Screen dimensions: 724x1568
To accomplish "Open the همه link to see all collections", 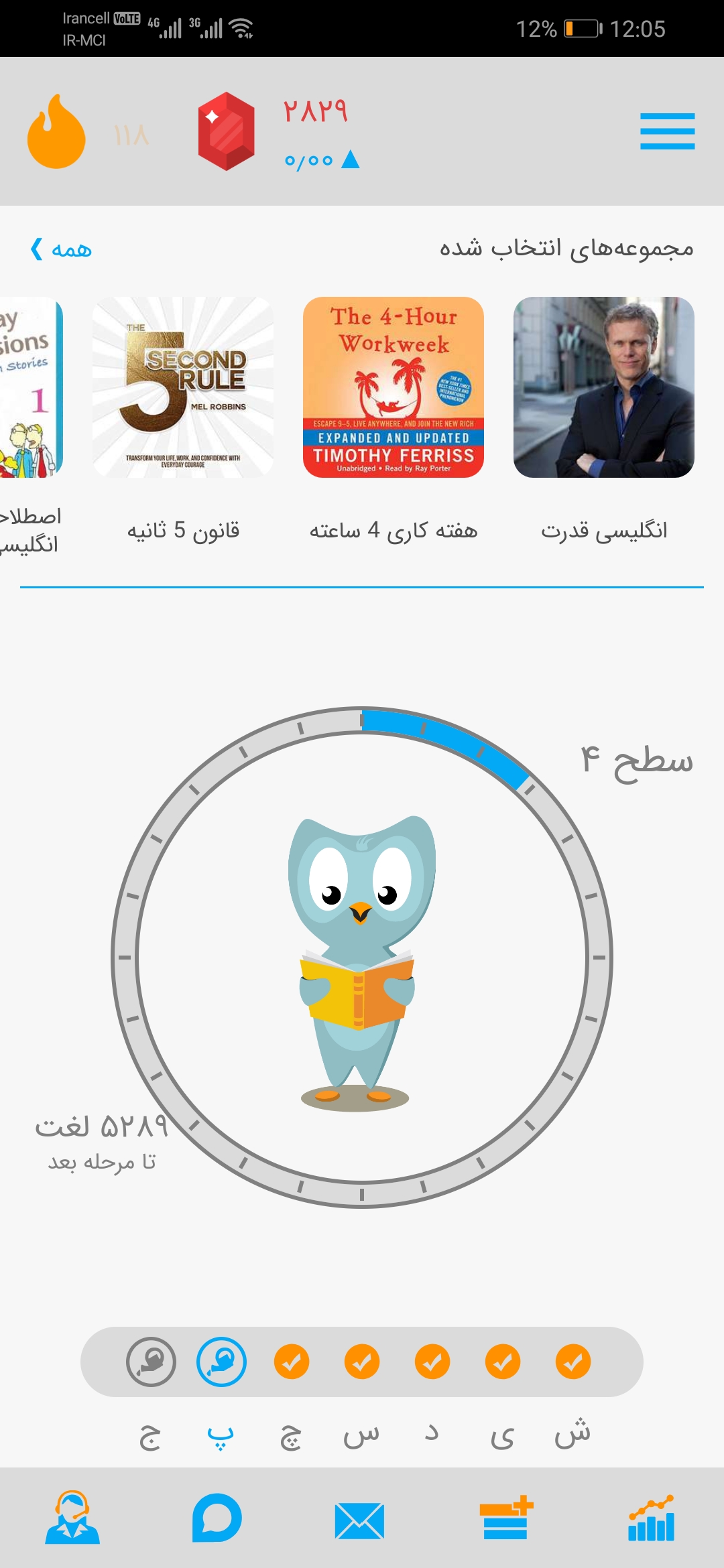I will (61, 249).
